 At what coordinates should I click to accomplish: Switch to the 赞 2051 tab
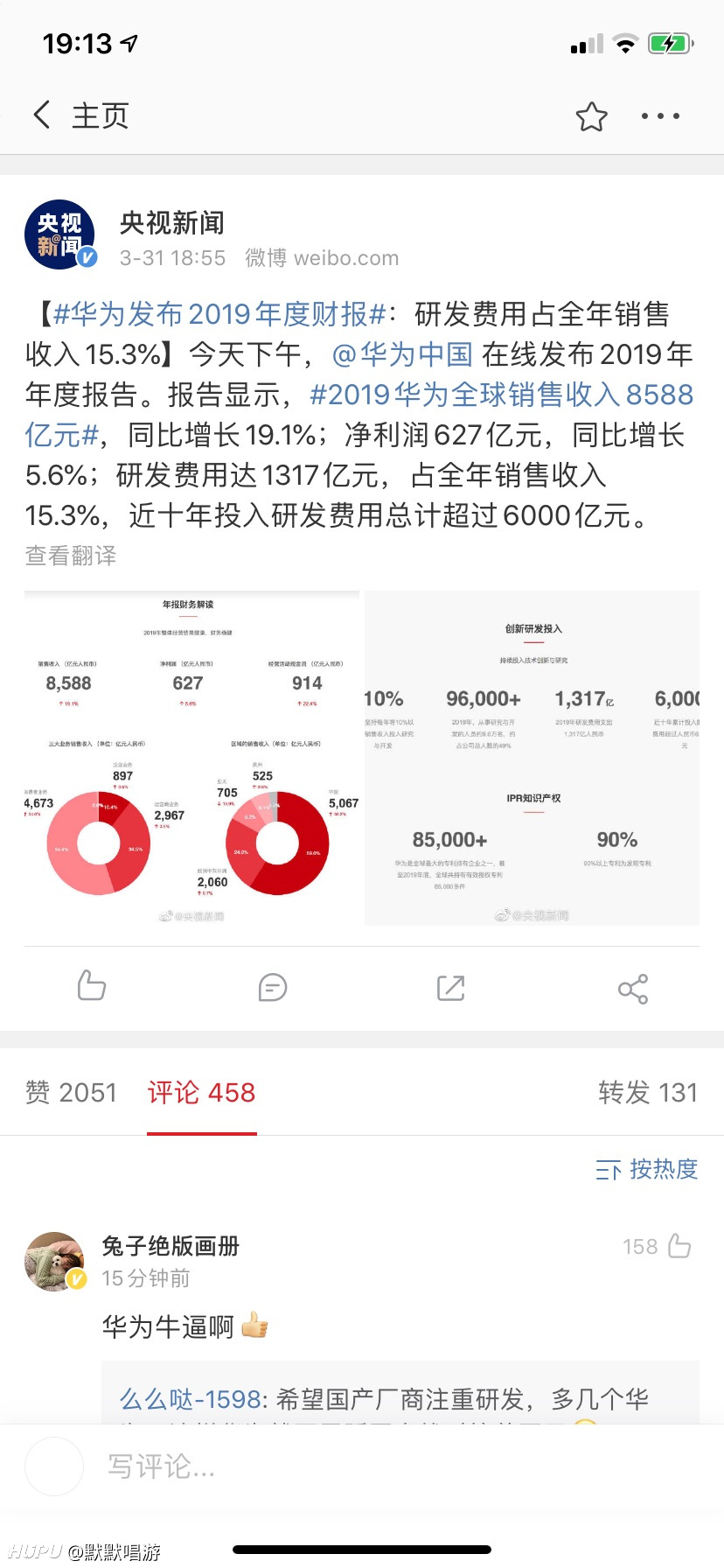[71, 1092]
